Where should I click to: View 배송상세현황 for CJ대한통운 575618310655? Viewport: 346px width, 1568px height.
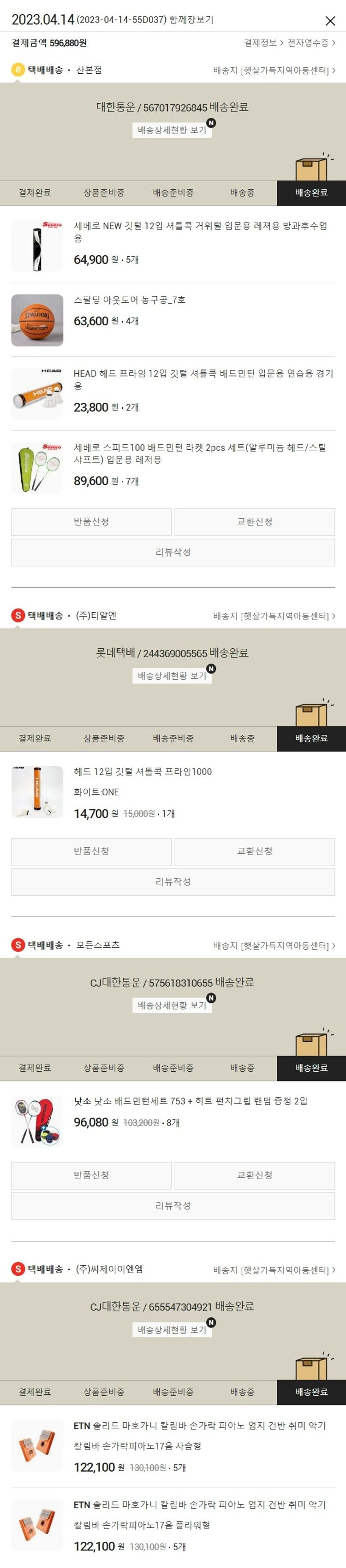(x=172, y=1005)
